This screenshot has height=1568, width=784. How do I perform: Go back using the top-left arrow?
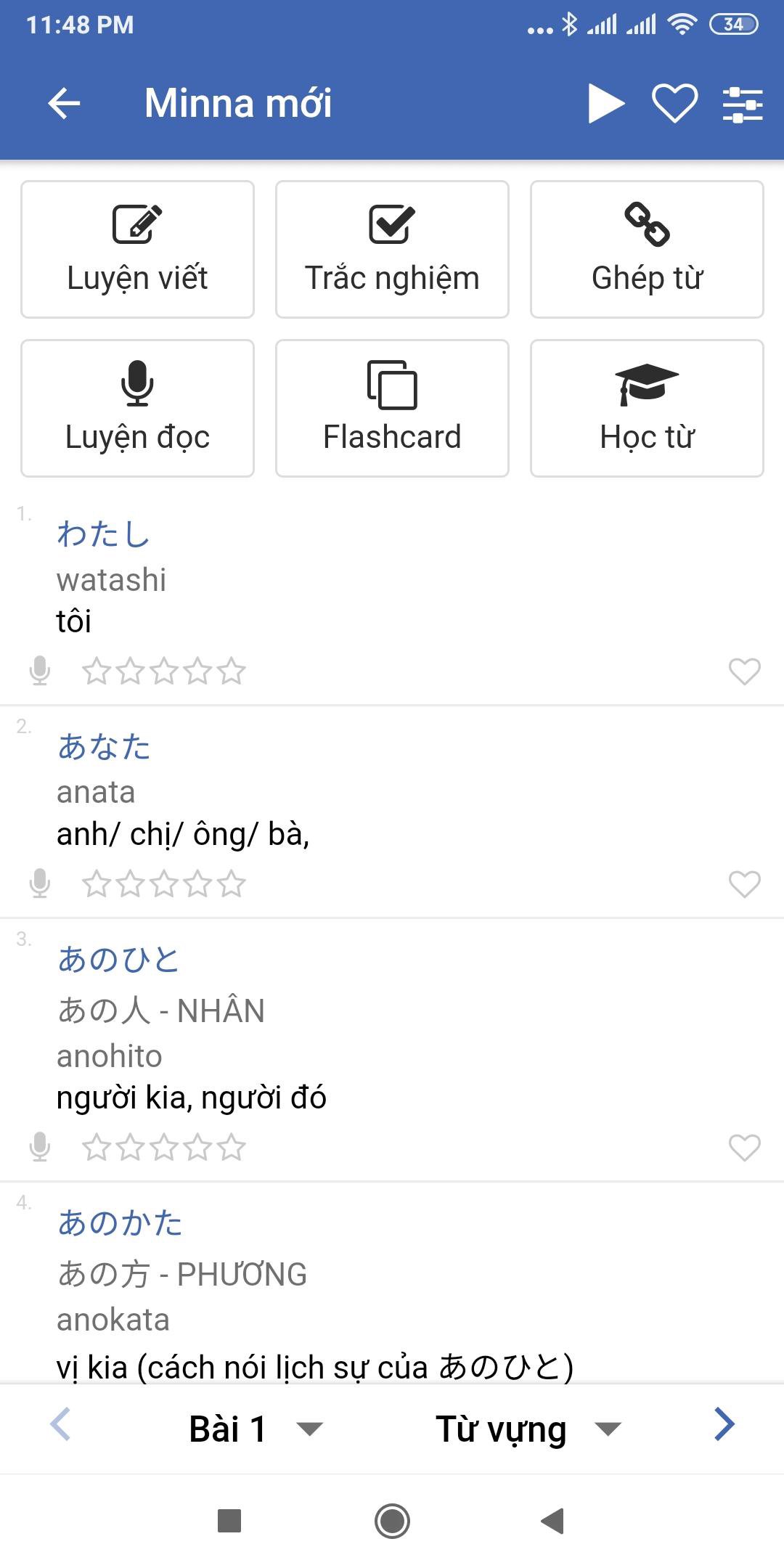click(64, 103)
